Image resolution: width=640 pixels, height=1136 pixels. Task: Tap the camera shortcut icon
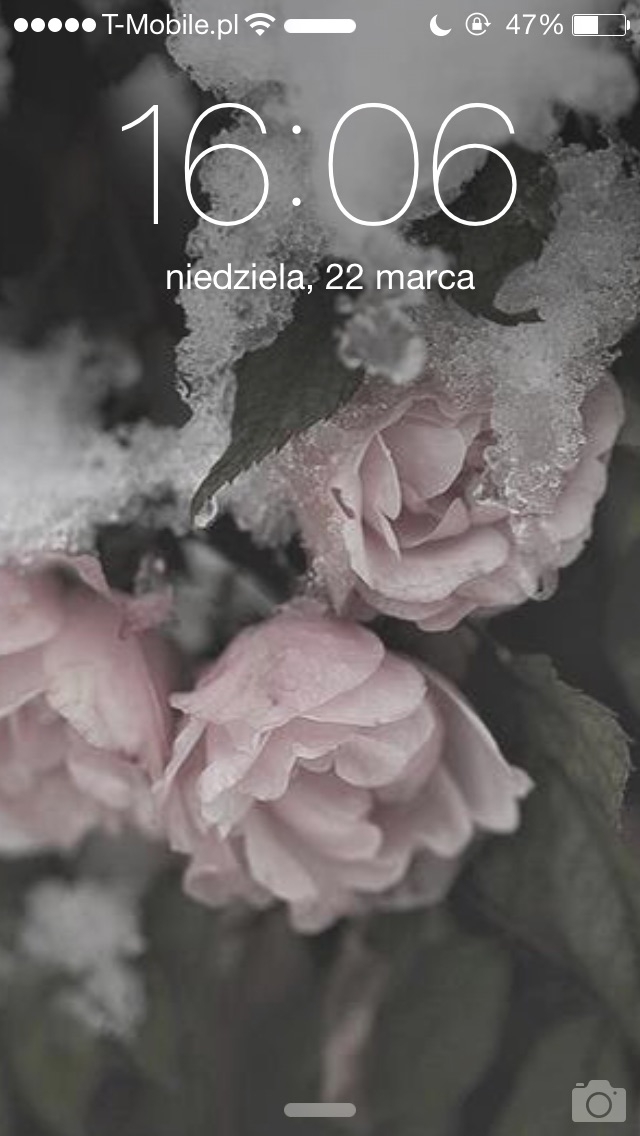click(x=598, y=1101)
